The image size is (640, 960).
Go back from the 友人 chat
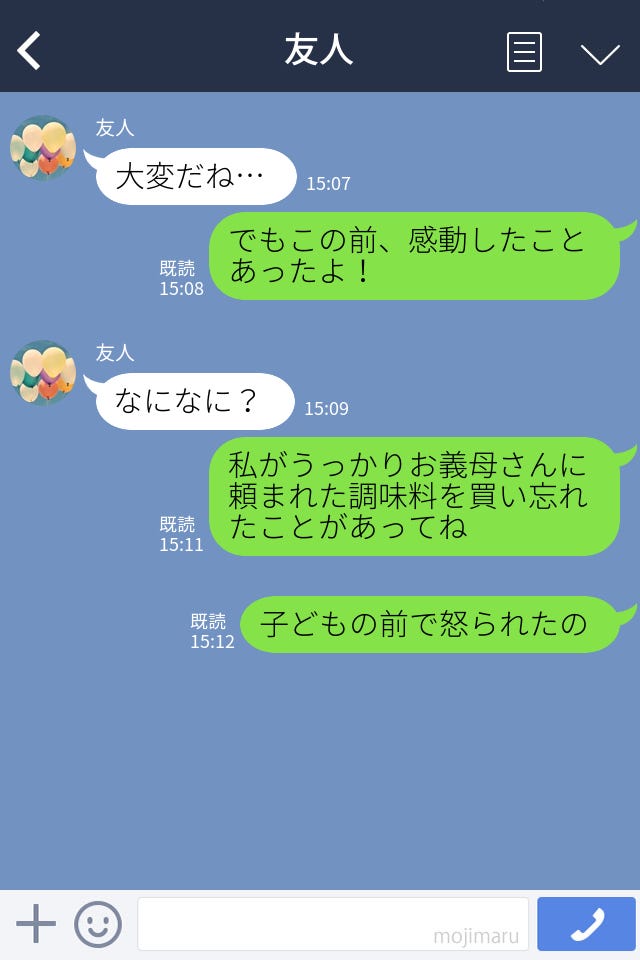[x=30, y=51]
